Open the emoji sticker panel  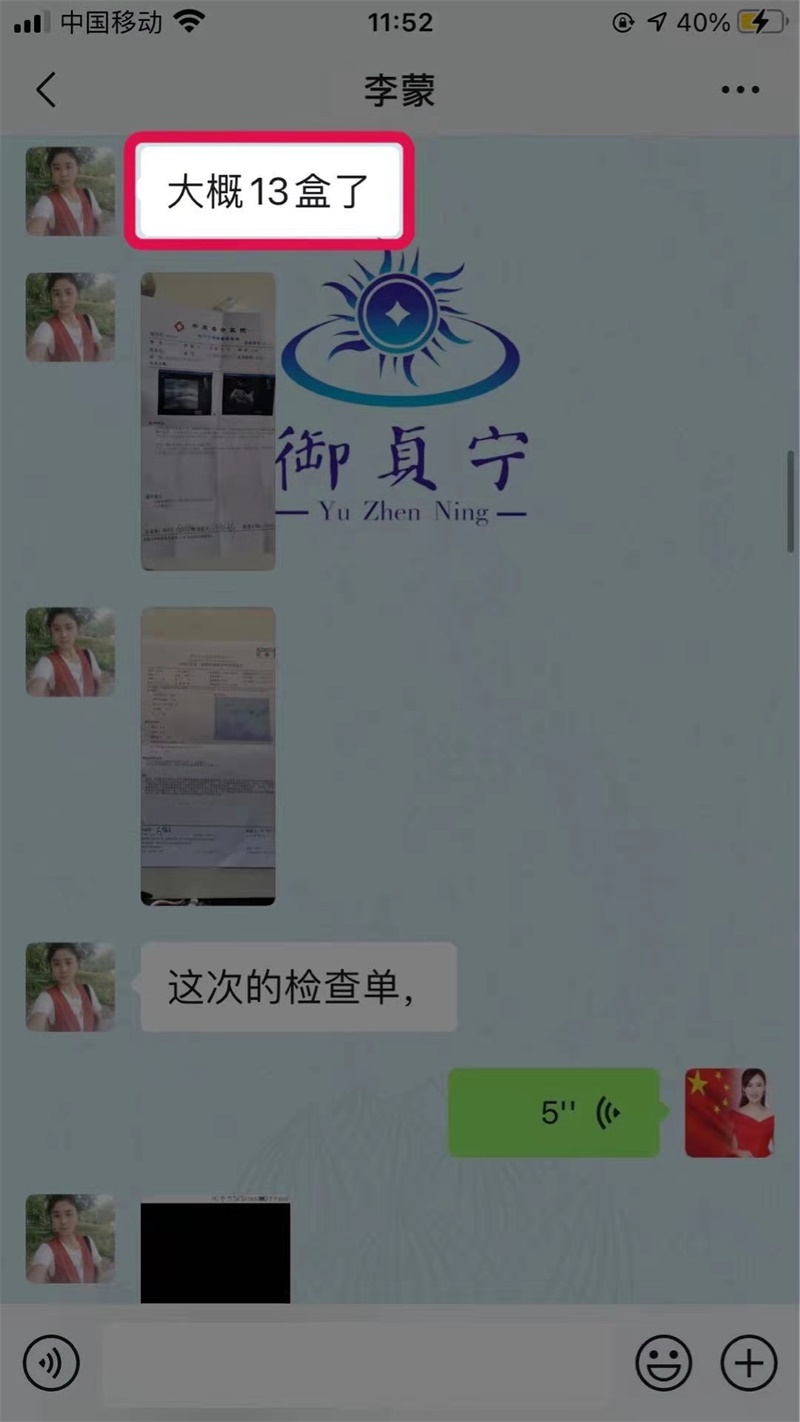tap(664, 1362)
